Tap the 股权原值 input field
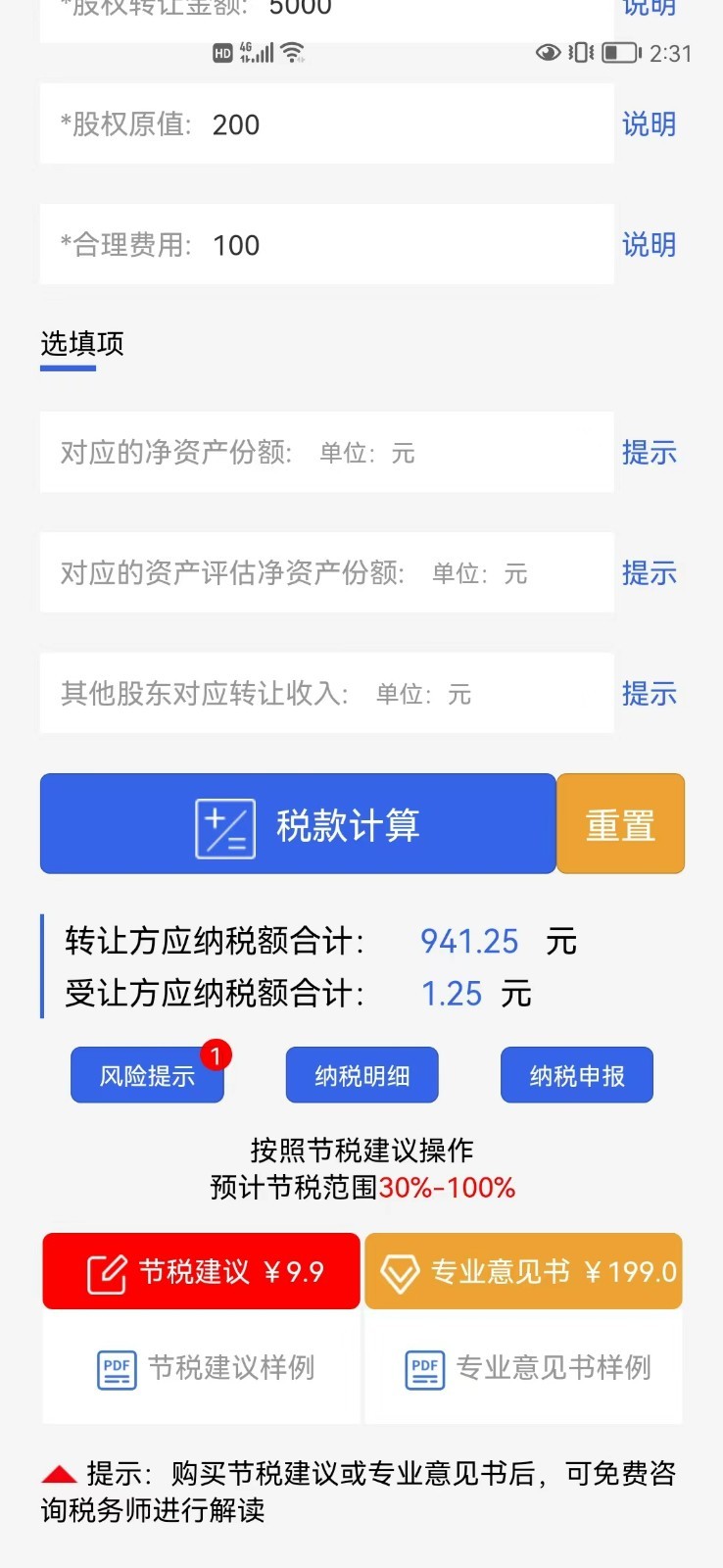Screen dimensions: 723x1568 326,123
